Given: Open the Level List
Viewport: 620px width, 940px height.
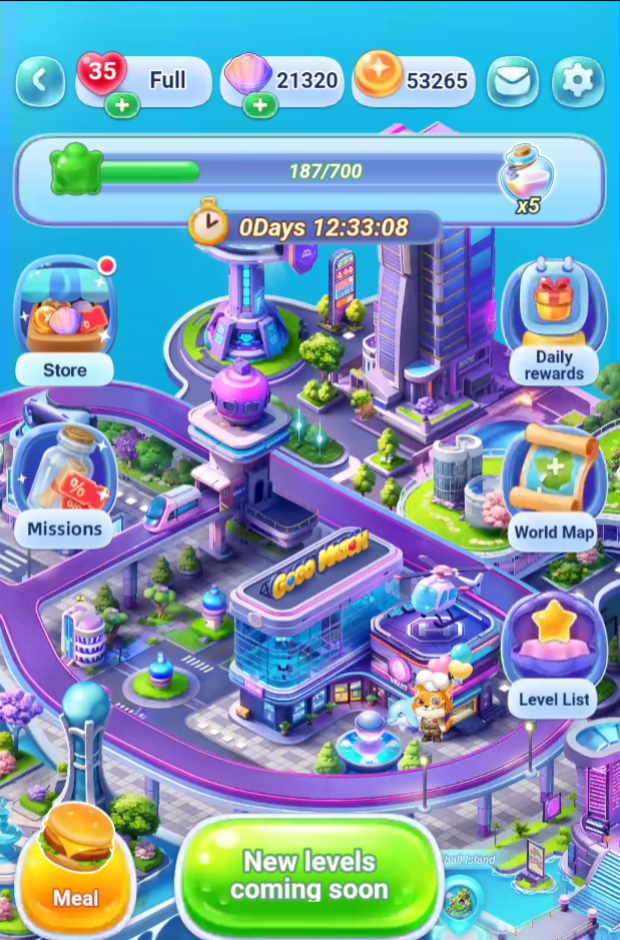Looking at the screenshot, I should pyautogui.click(x=553, y=655).
